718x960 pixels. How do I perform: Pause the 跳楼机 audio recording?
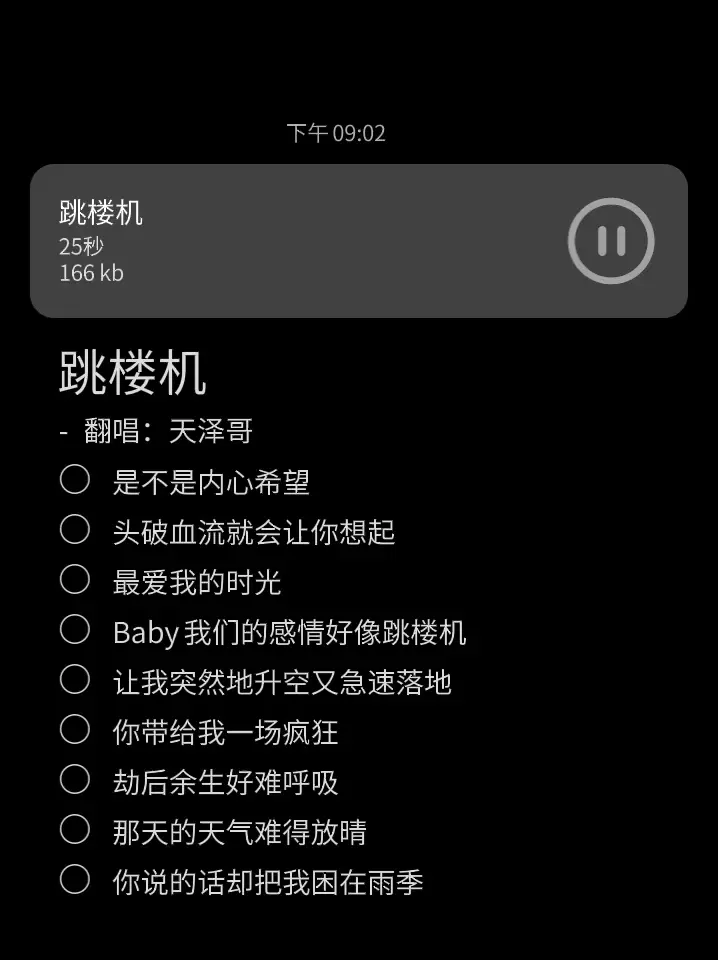click(611, 241)
